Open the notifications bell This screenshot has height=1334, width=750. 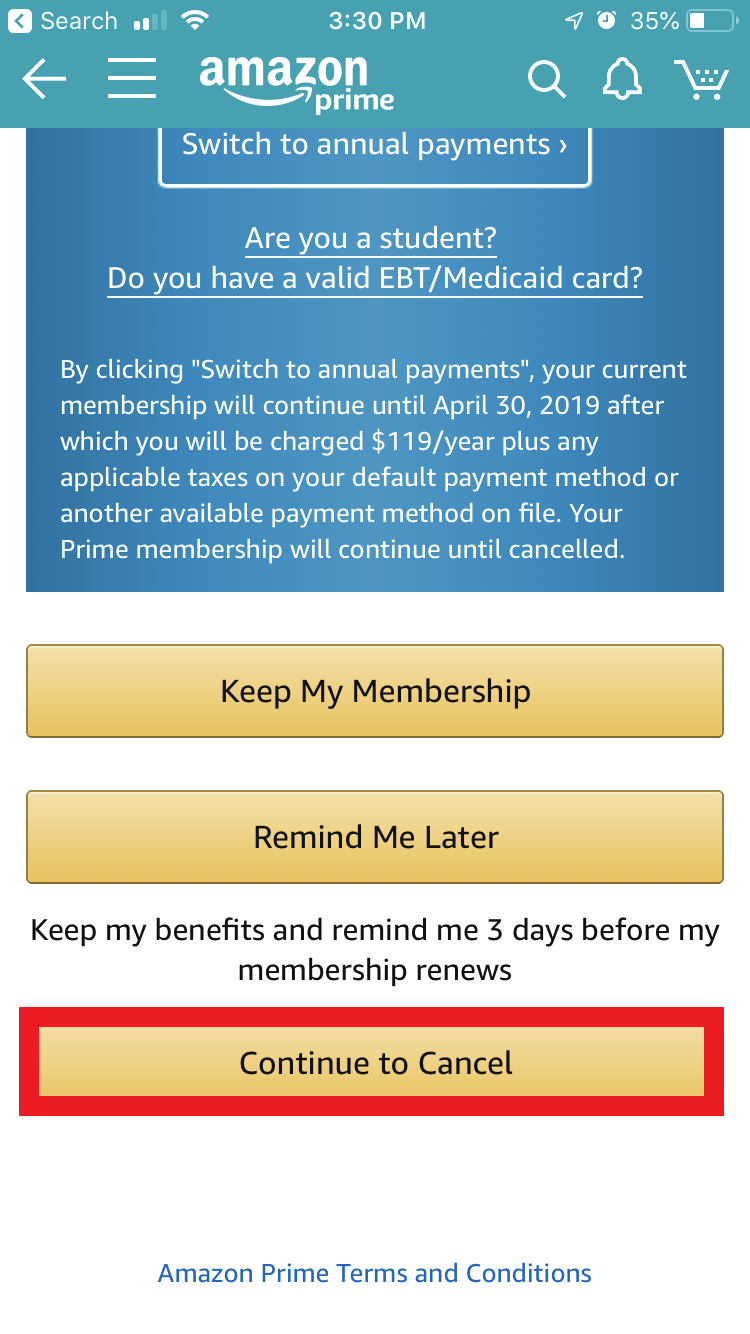621,79
